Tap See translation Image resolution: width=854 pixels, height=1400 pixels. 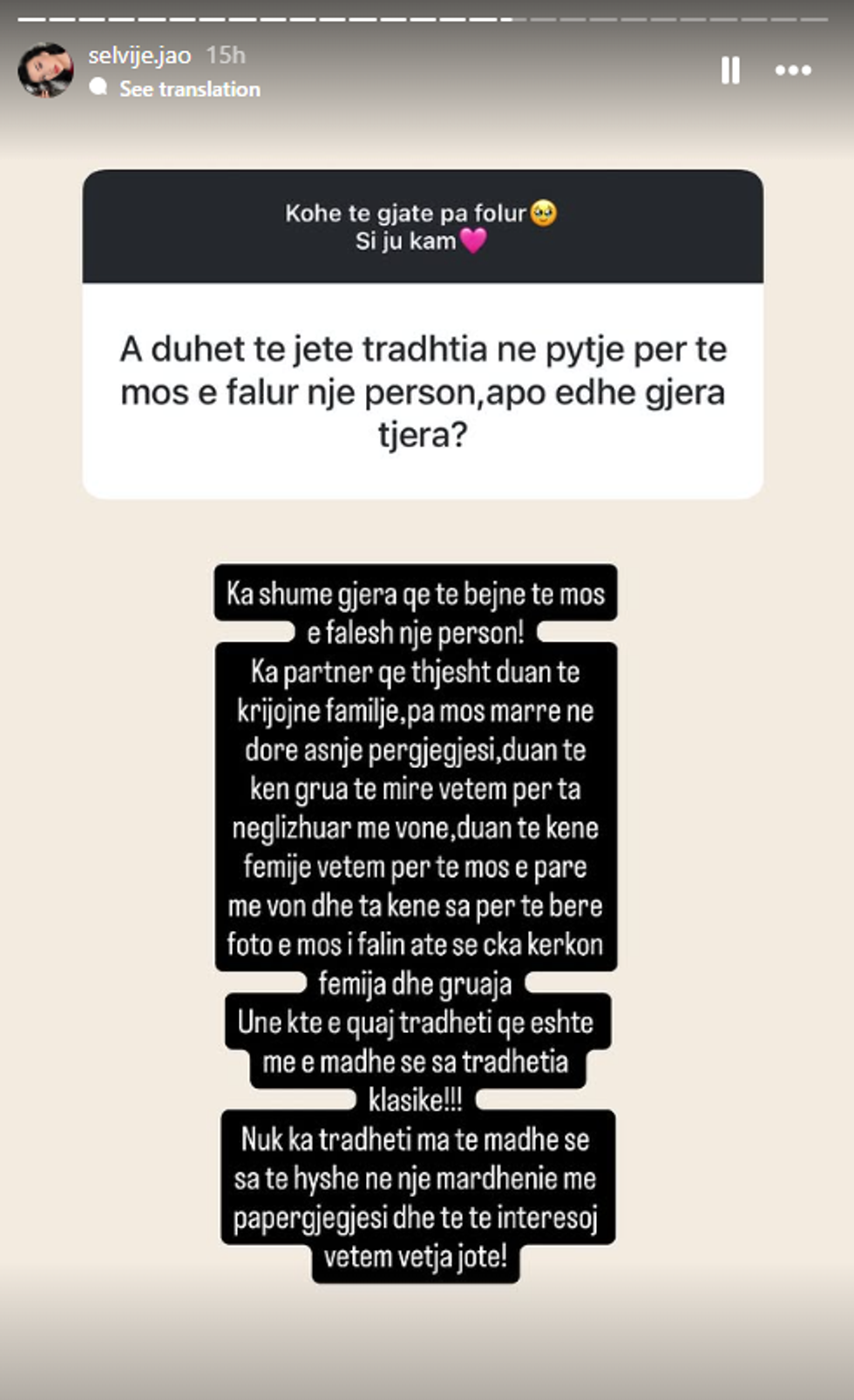coord(189,89)
